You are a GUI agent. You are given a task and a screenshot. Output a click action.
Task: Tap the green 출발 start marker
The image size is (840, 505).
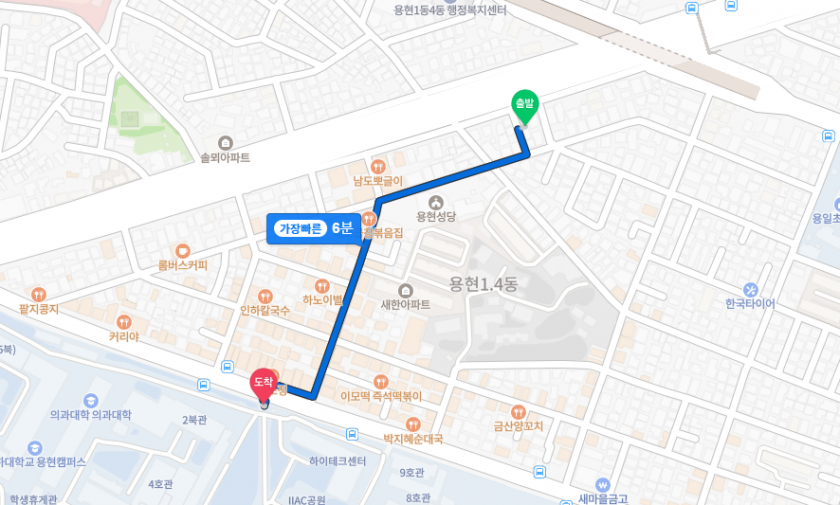tap(523, 106)
